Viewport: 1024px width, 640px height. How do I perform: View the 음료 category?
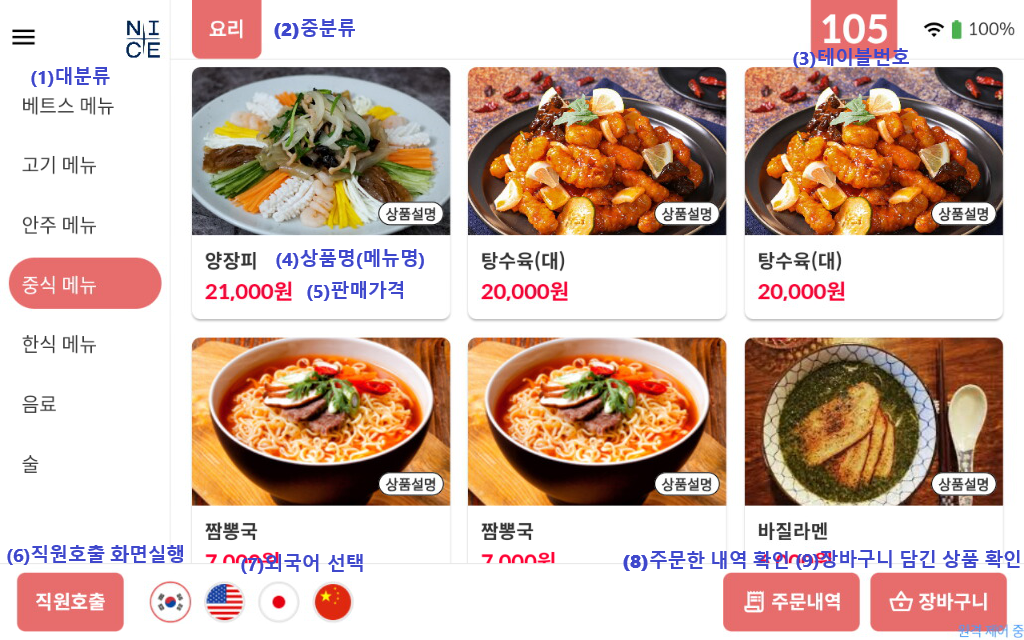point(40,404)
